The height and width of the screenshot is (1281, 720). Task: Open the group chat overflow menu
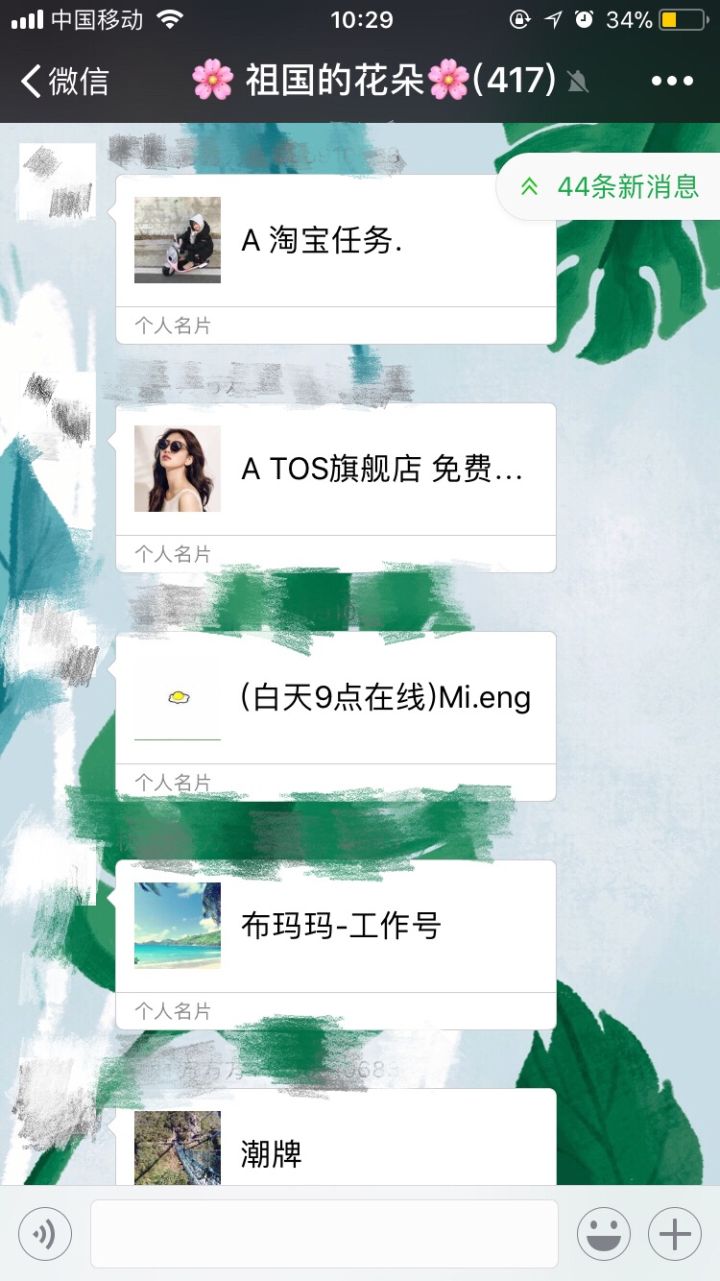coord(671,81)
